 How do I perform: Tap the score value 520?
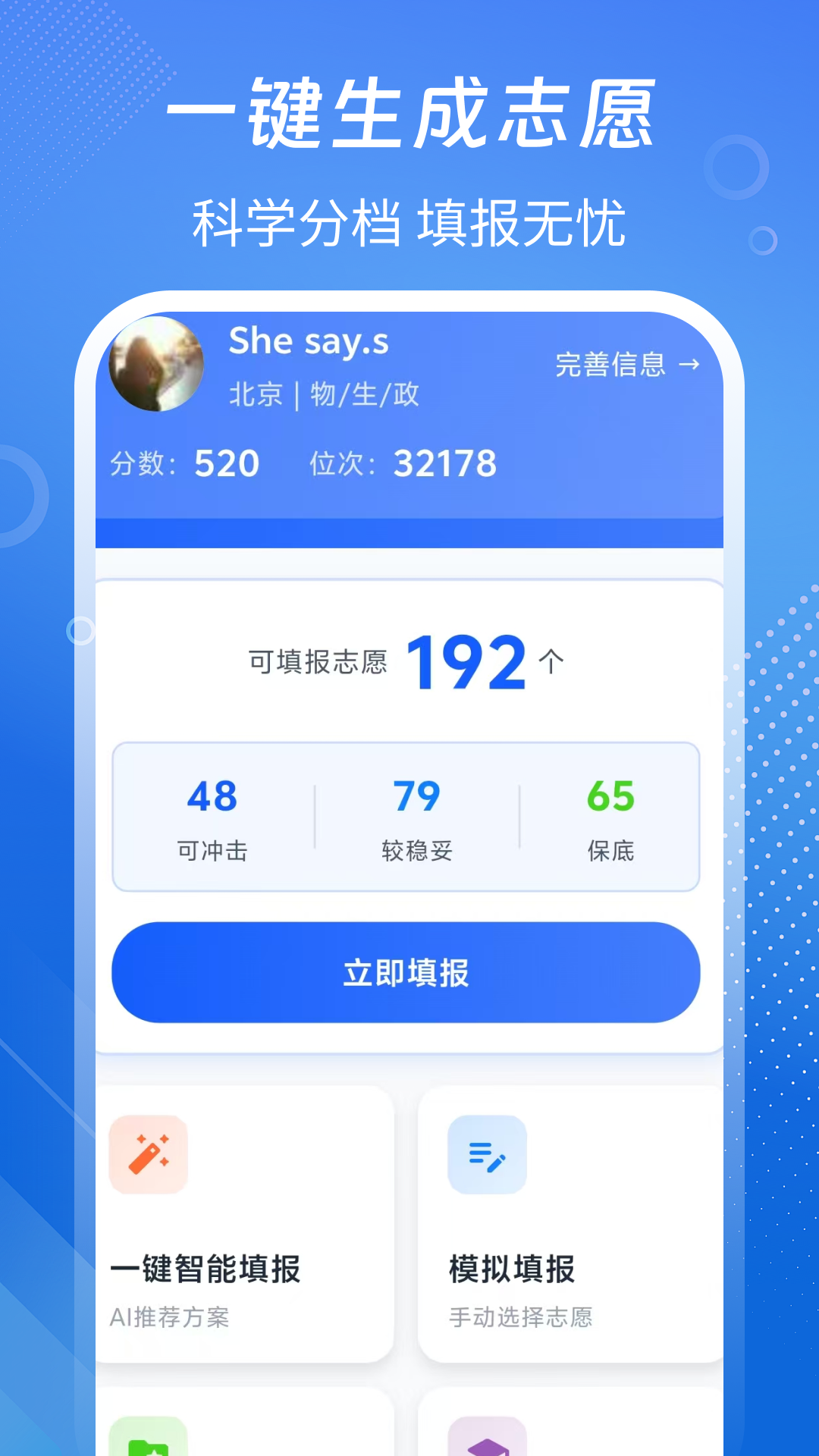pyautogui.click(x=225, y=463)
